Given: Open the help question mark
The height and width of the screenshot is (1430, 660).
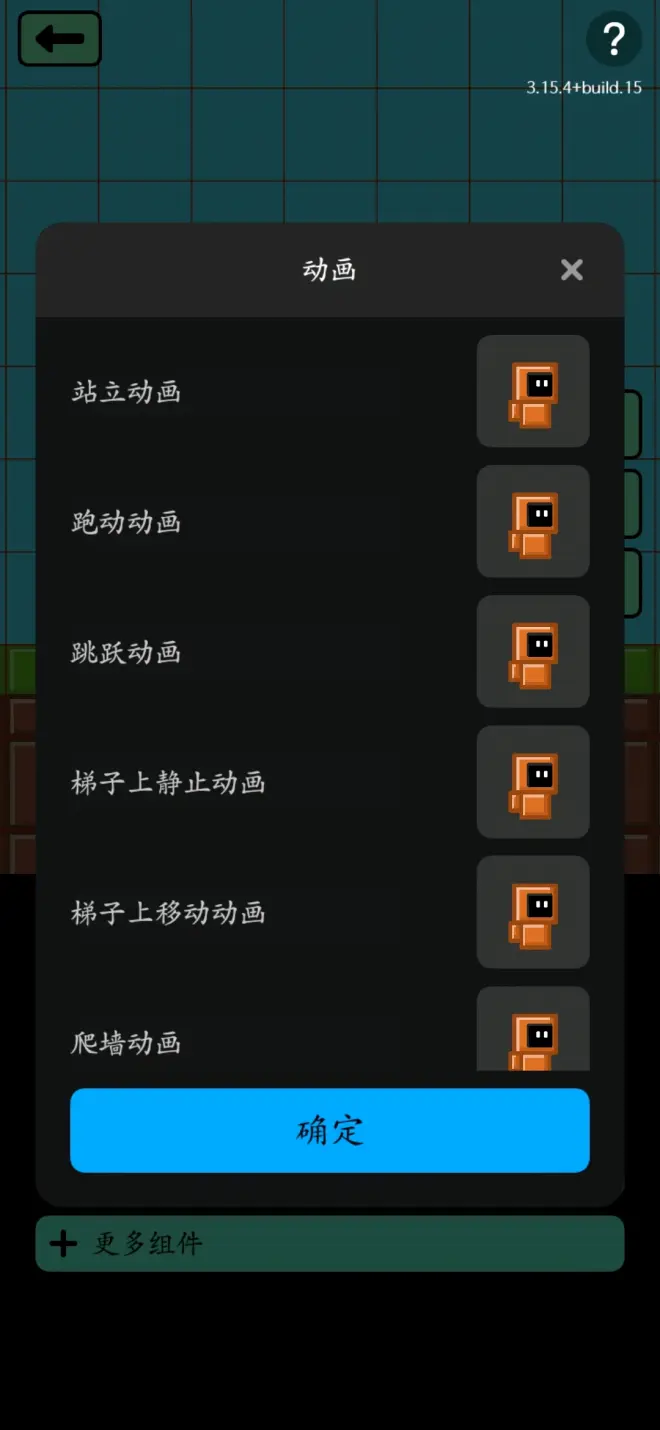Looking at the screenshot, I should pyautogui.click(x=613, y=39).
